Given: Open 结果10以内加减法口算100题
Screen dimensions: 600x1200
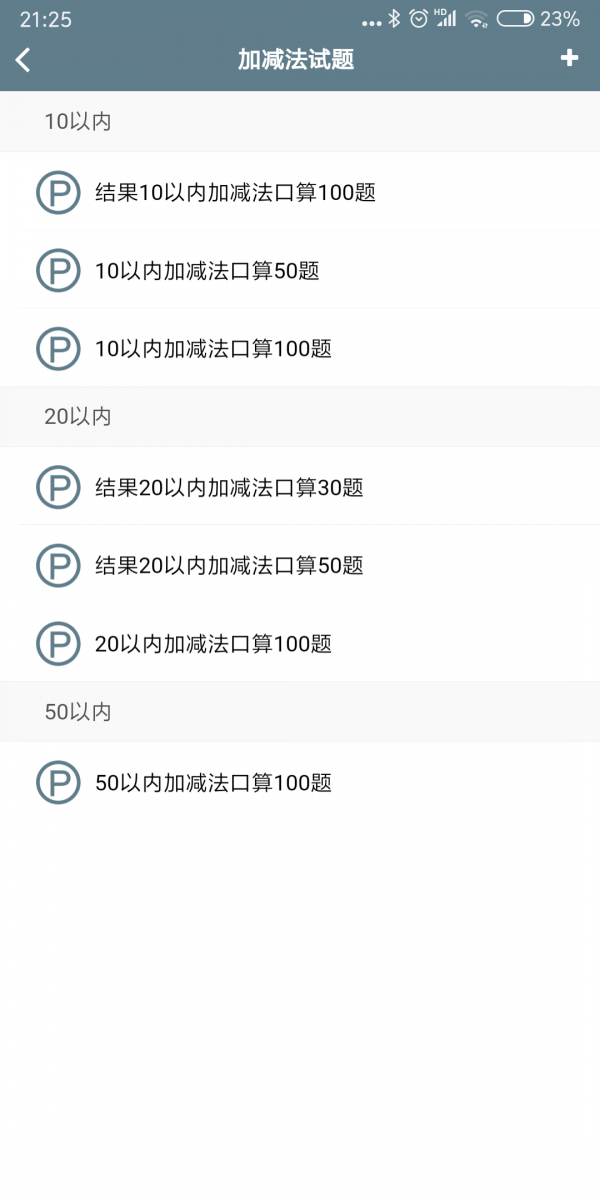Looking at the screenshot, I should (235, 193).
